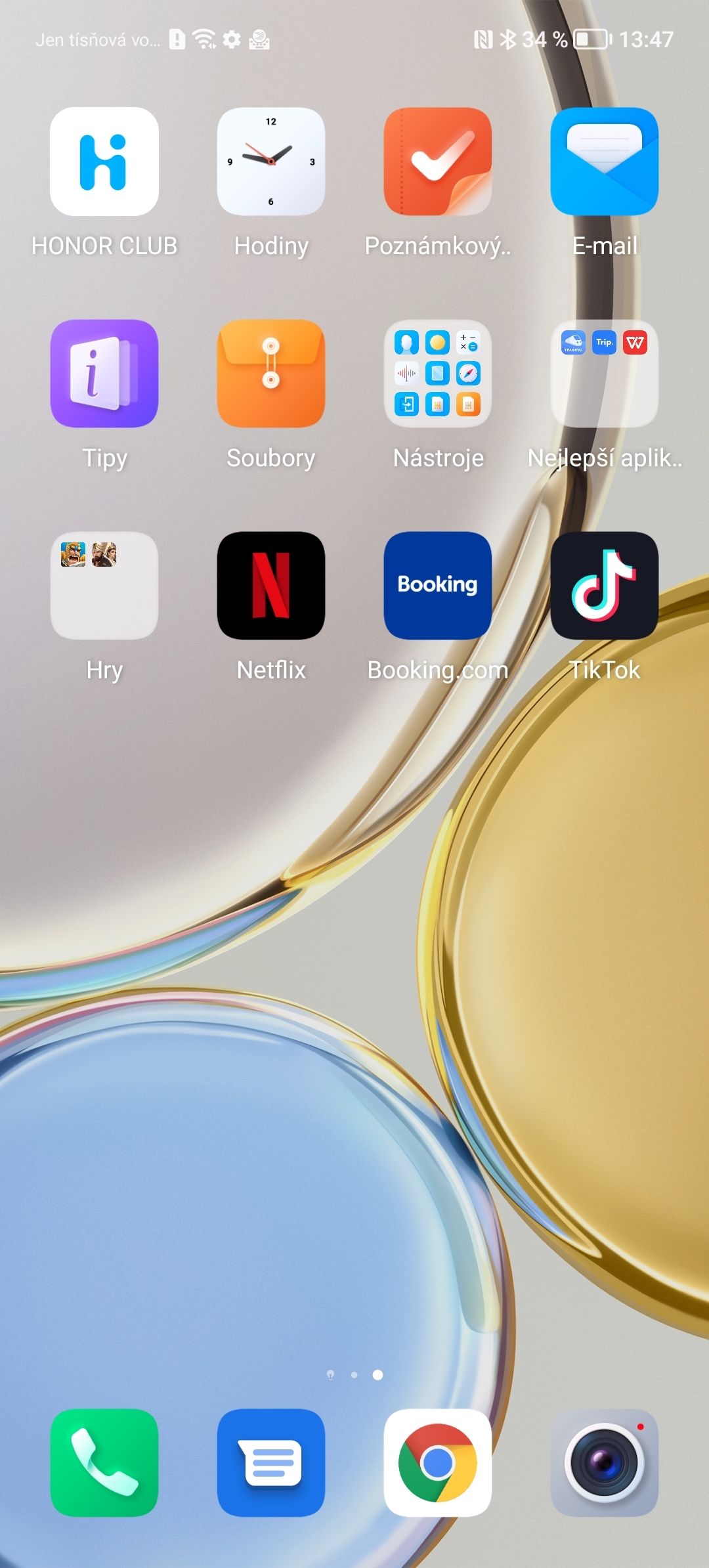Expand the Nástroje folder
Viewport: 709px width, 1568px height.
point(438,374)
